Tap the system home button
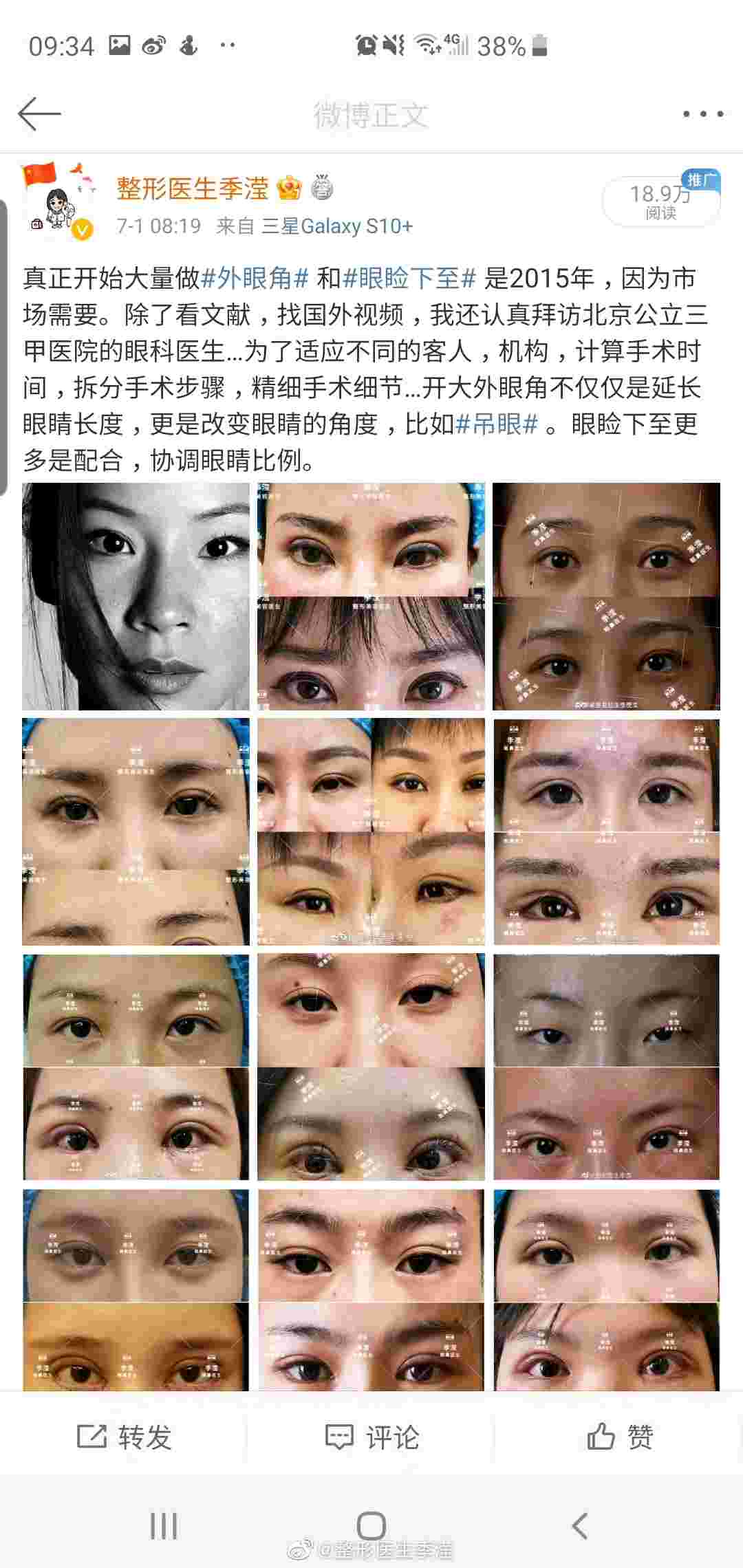 click(371, 1525)
